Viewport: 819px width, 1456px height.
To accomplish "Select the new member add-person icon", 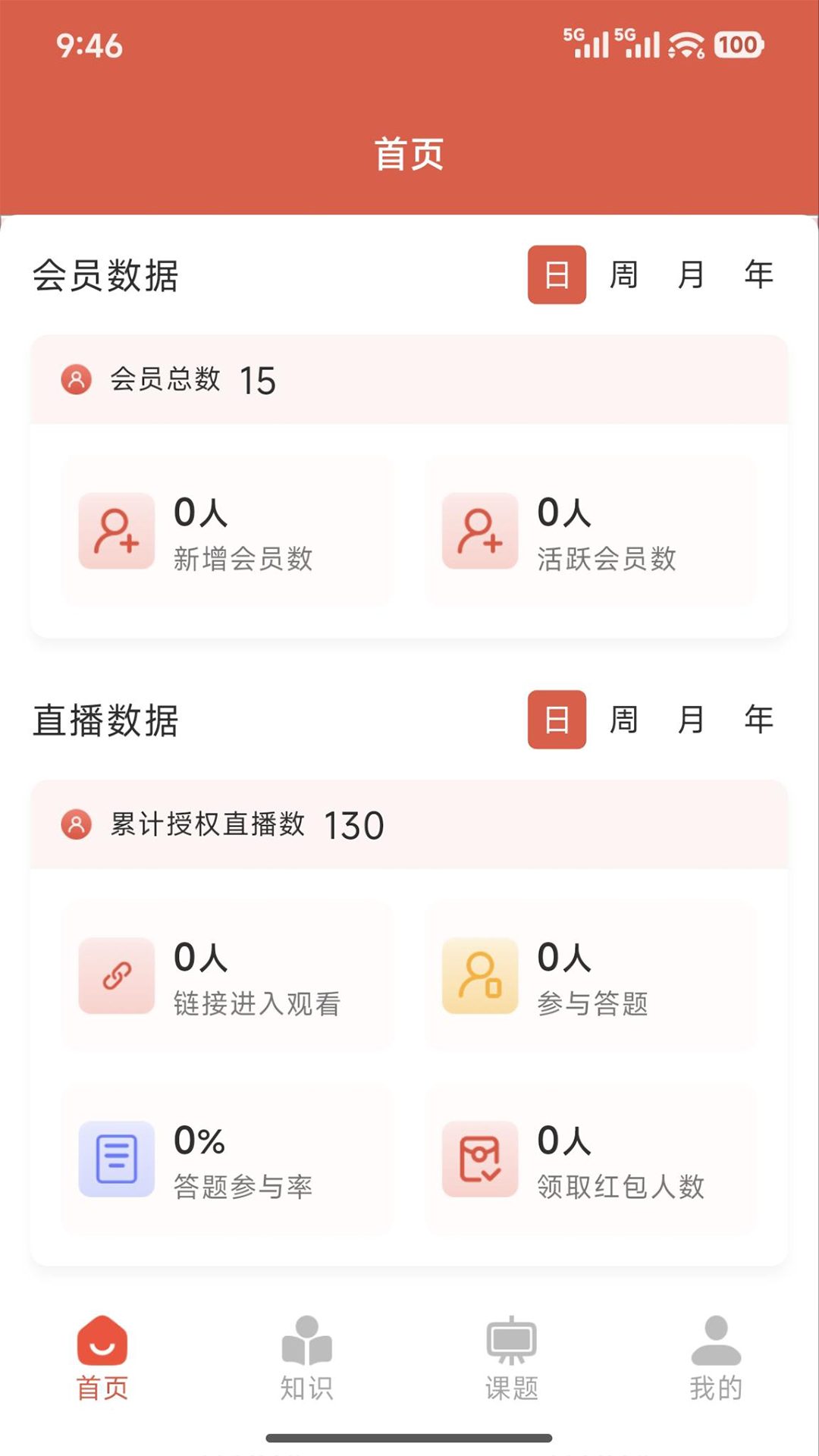I will pyautogui.click(x=115, y=531).
